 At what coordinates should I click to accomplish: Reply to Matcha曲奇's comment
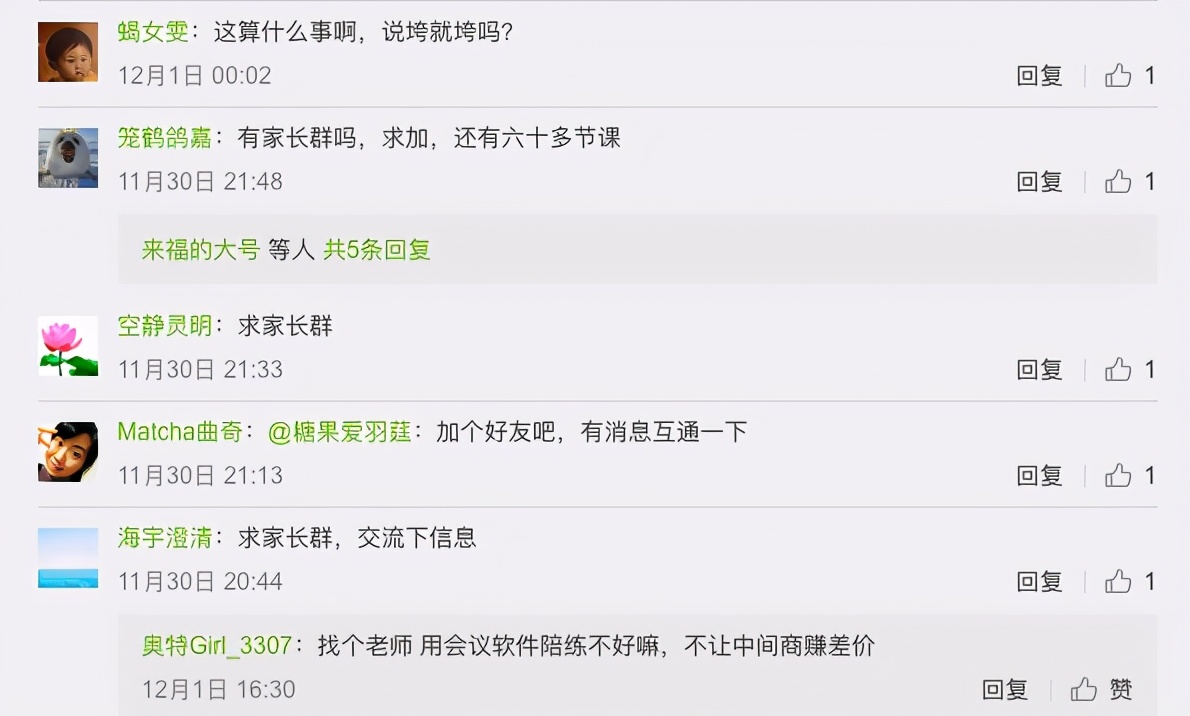coord(1039,476)
